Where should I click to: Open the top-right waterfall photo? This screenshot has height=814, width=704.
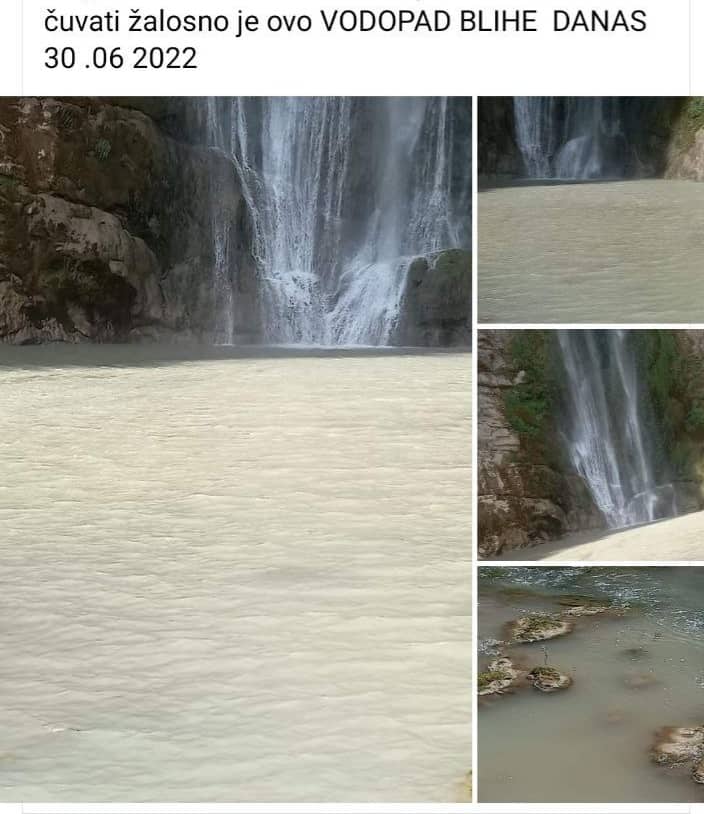[x=590, y=209]
